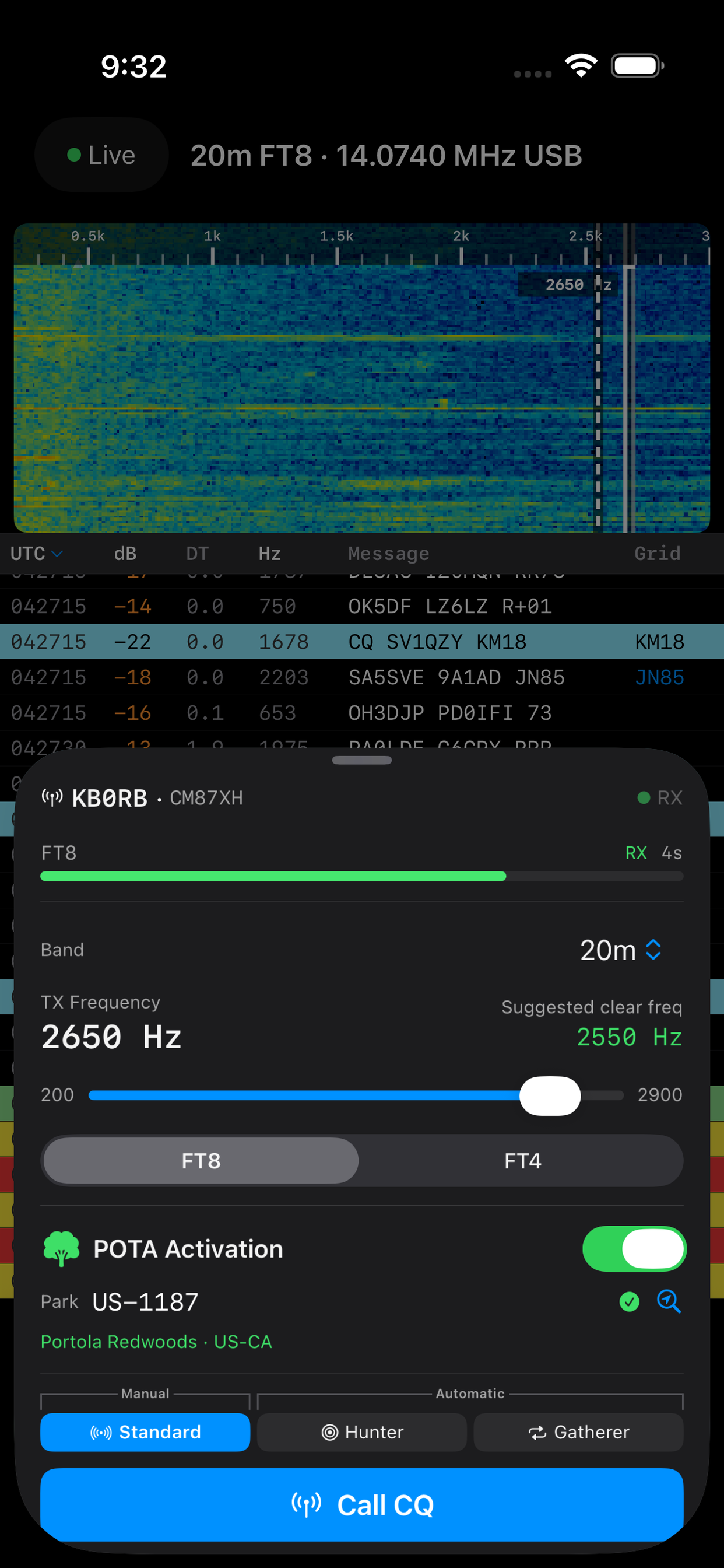The image size is (724, 1568).
Task: Tap the Call CQ button
Action: pyautogui.click(x=362, y=1504)
